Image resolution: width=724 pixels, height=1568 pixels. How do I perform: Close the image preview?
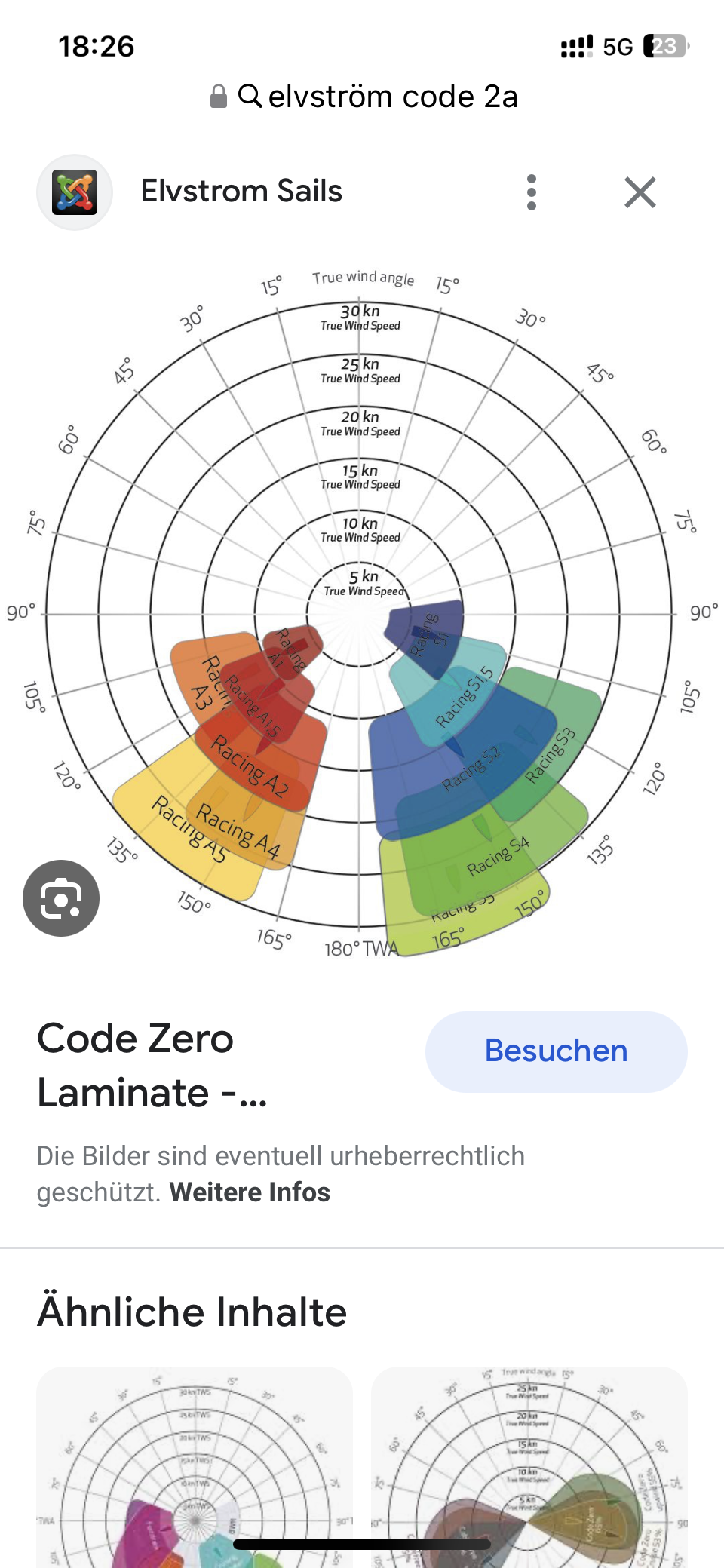point(640,192)
